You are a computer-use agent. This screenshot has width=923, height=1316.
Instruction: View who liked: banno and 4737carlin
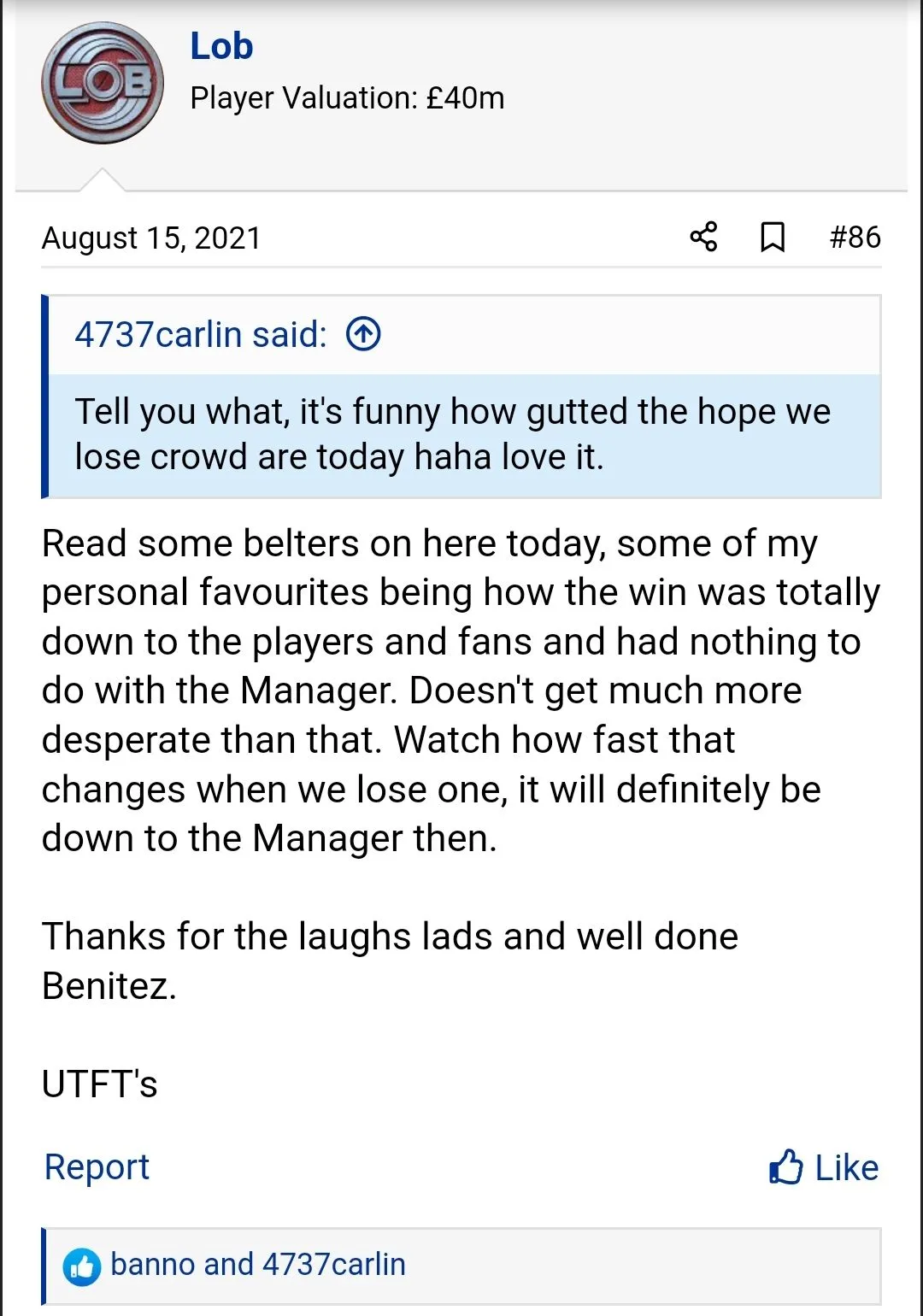(257, 1265)
